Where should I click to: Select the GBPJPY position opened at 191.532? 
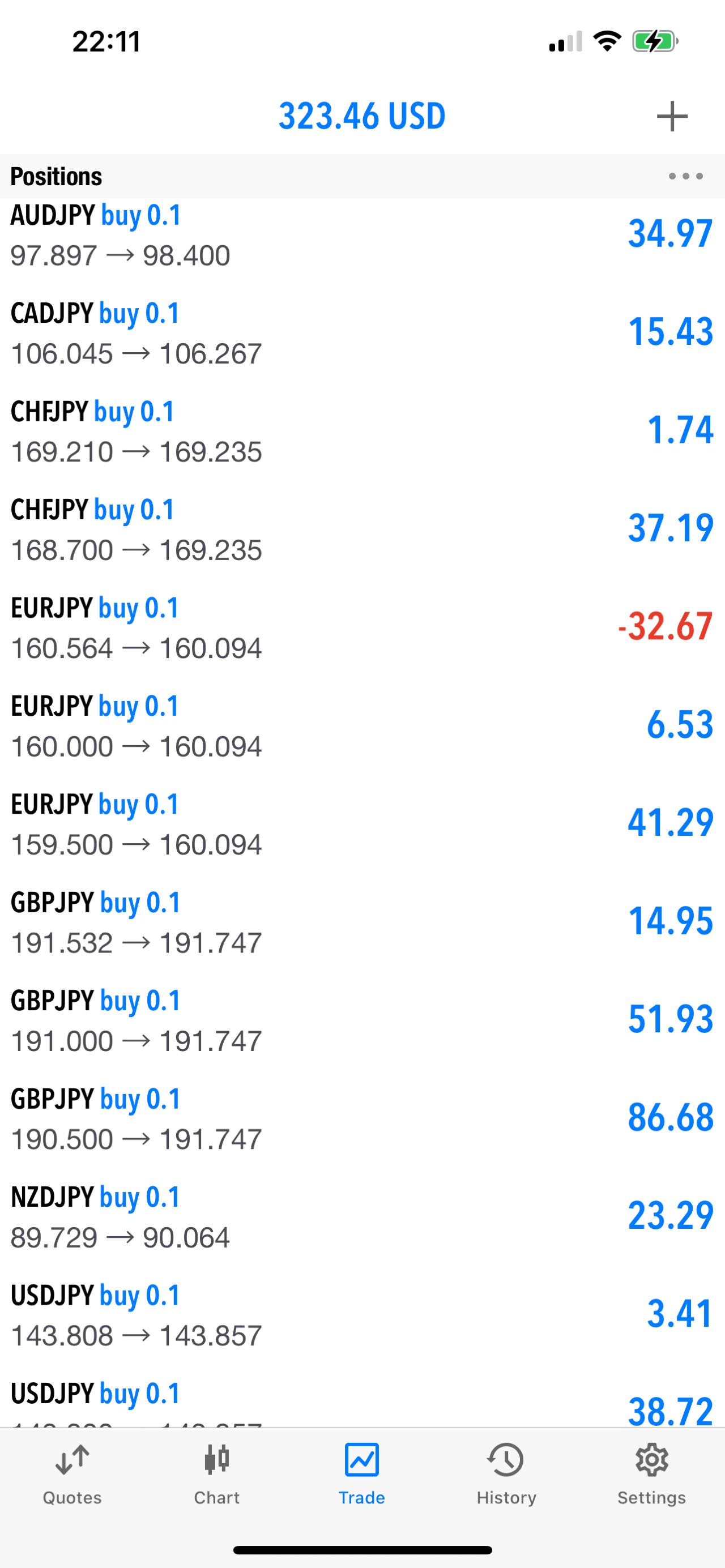[362, 922]
